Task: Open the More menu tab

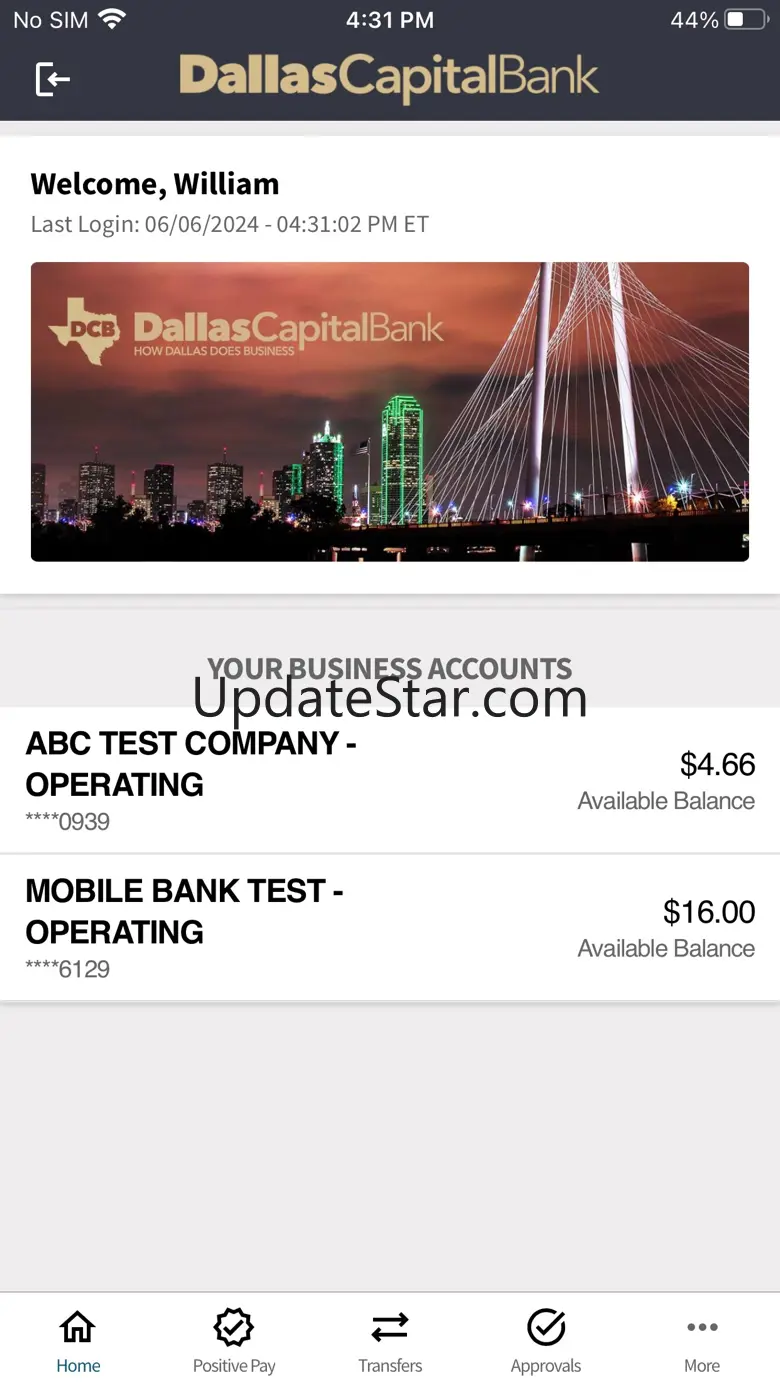Action: tap(702, 1341)
